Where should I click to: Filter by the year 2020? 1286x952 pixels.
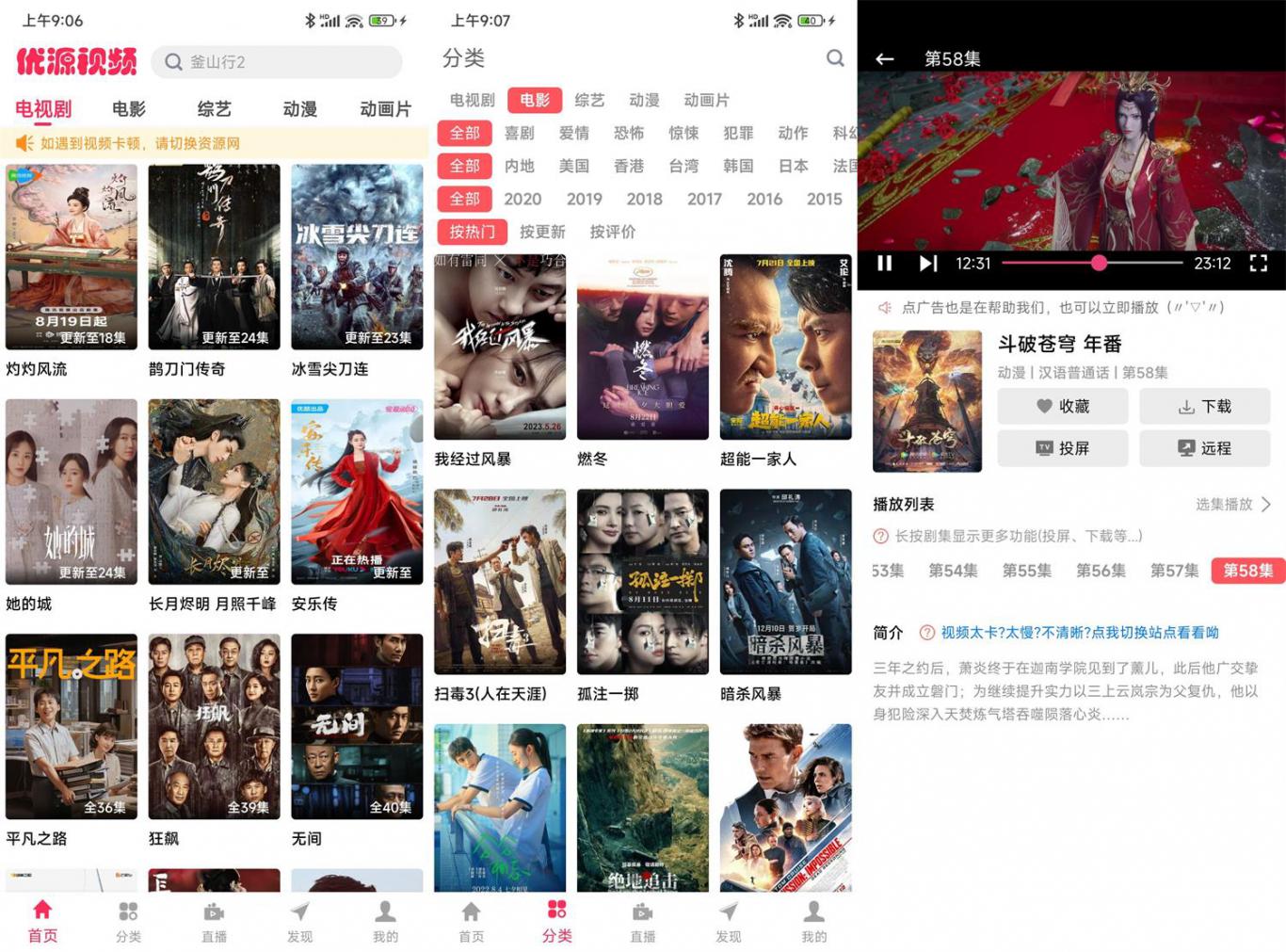tap(522, 199)
